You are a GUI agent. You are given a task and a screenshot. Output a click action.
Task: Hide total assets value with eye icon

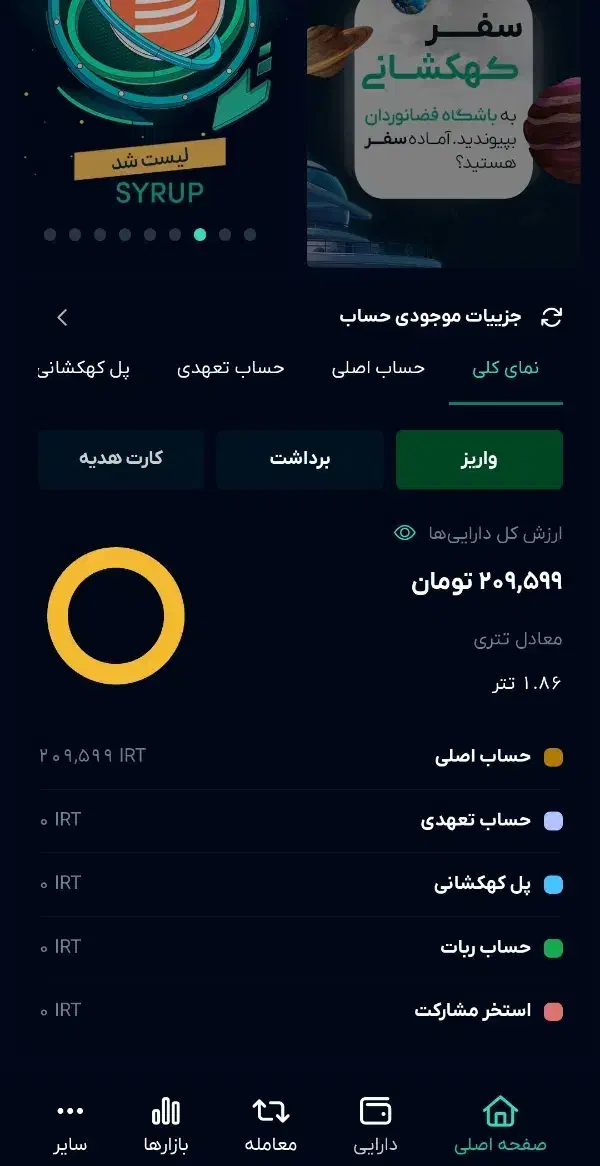[404, 533]
